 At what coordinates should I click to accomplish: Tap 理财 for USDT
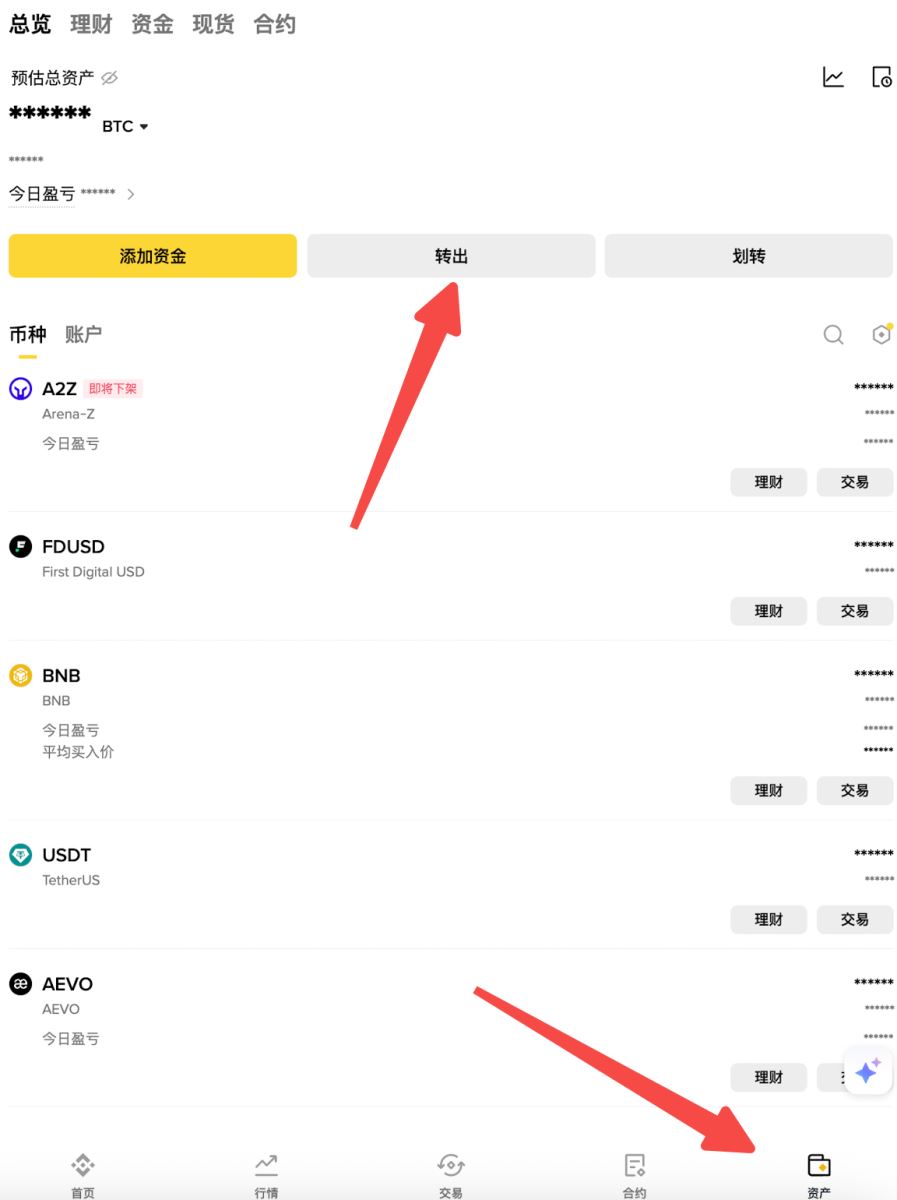click(768, 919)
